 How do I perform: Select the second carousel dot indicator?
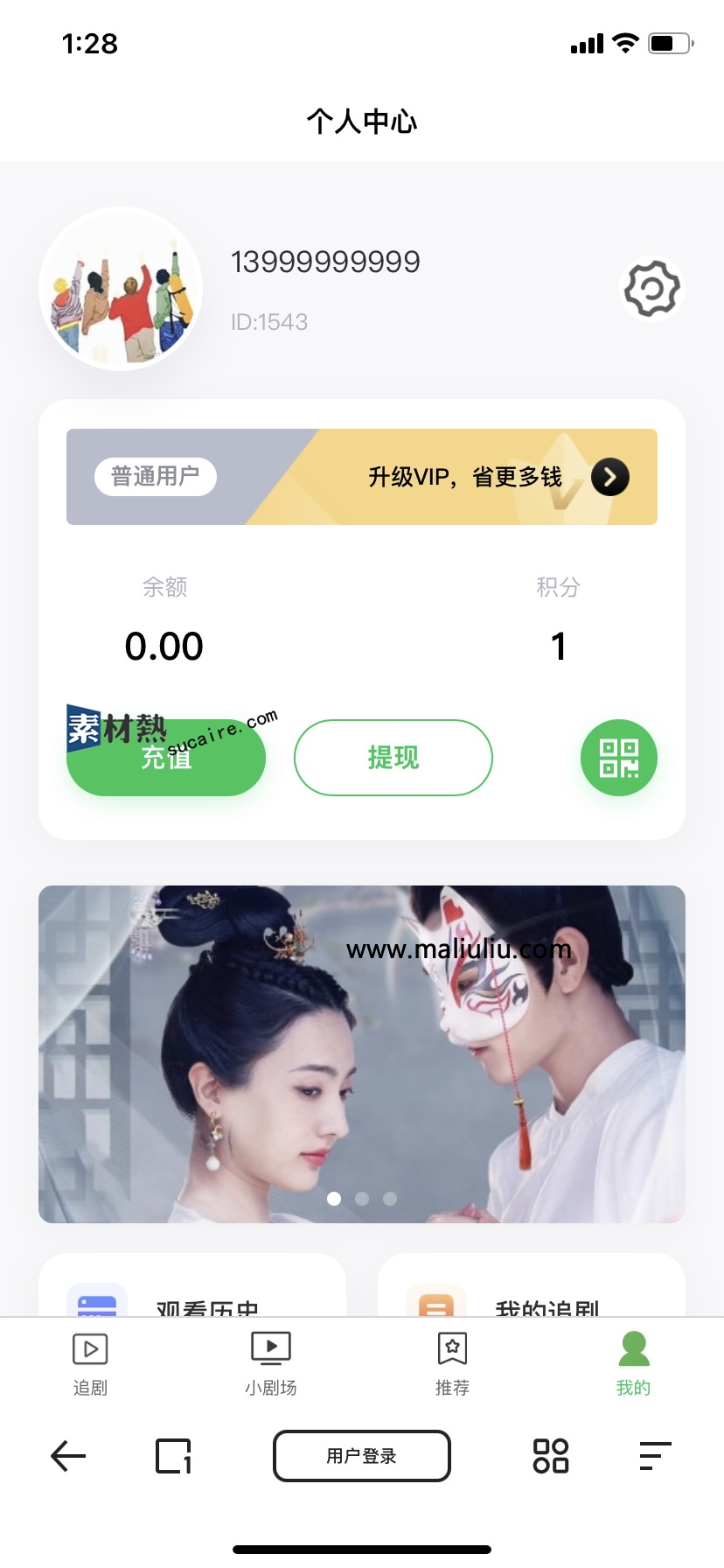[x=362, y=1199]
